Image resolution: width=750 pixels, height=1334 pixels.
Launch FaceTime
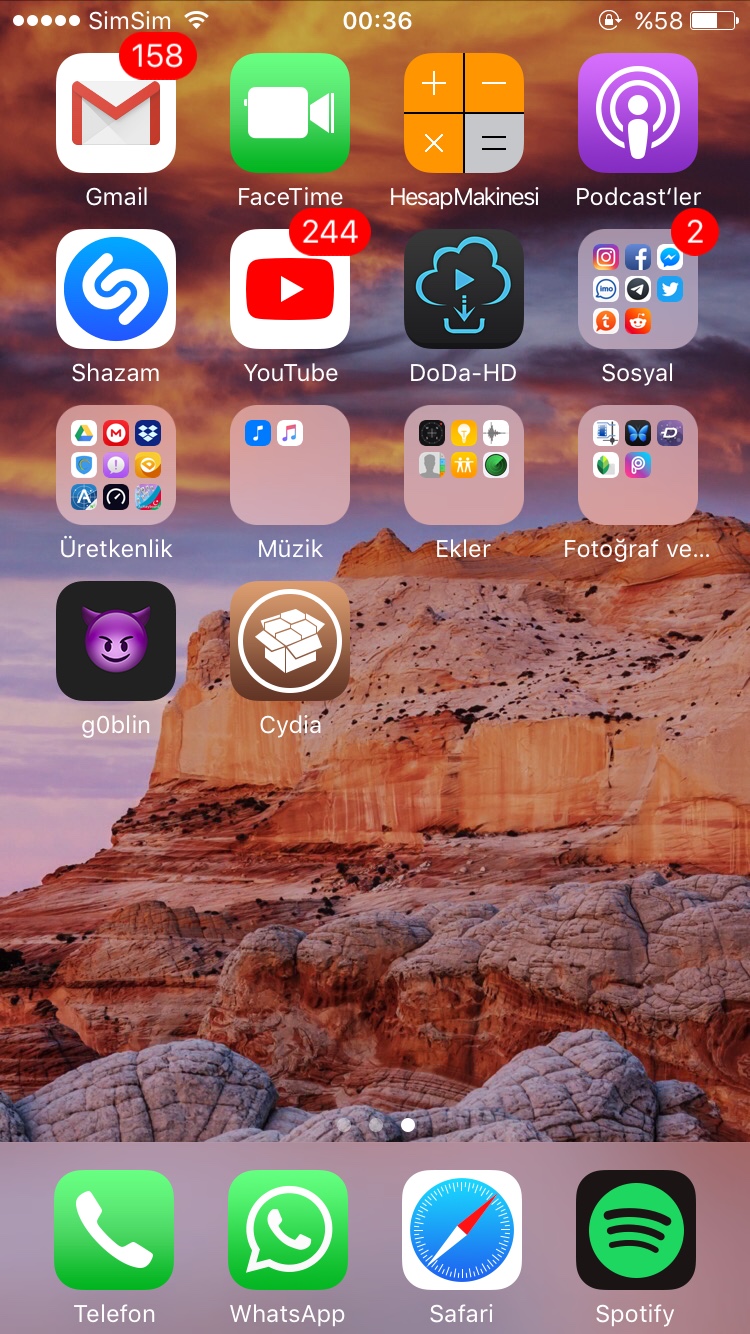point(290,113)
